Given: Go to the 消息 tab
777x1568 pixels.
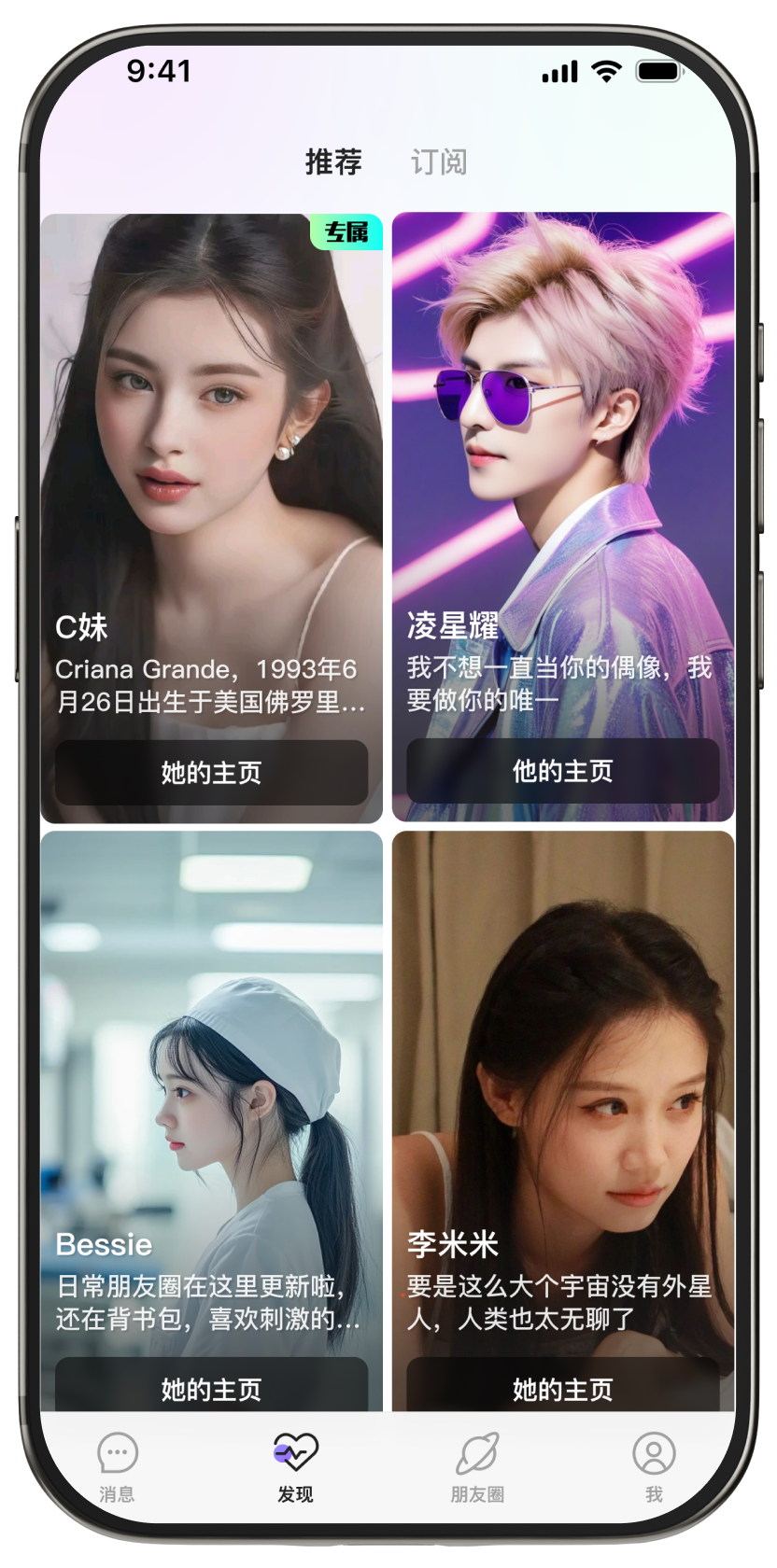Looking at the screenshot, I should point(118,1467).
